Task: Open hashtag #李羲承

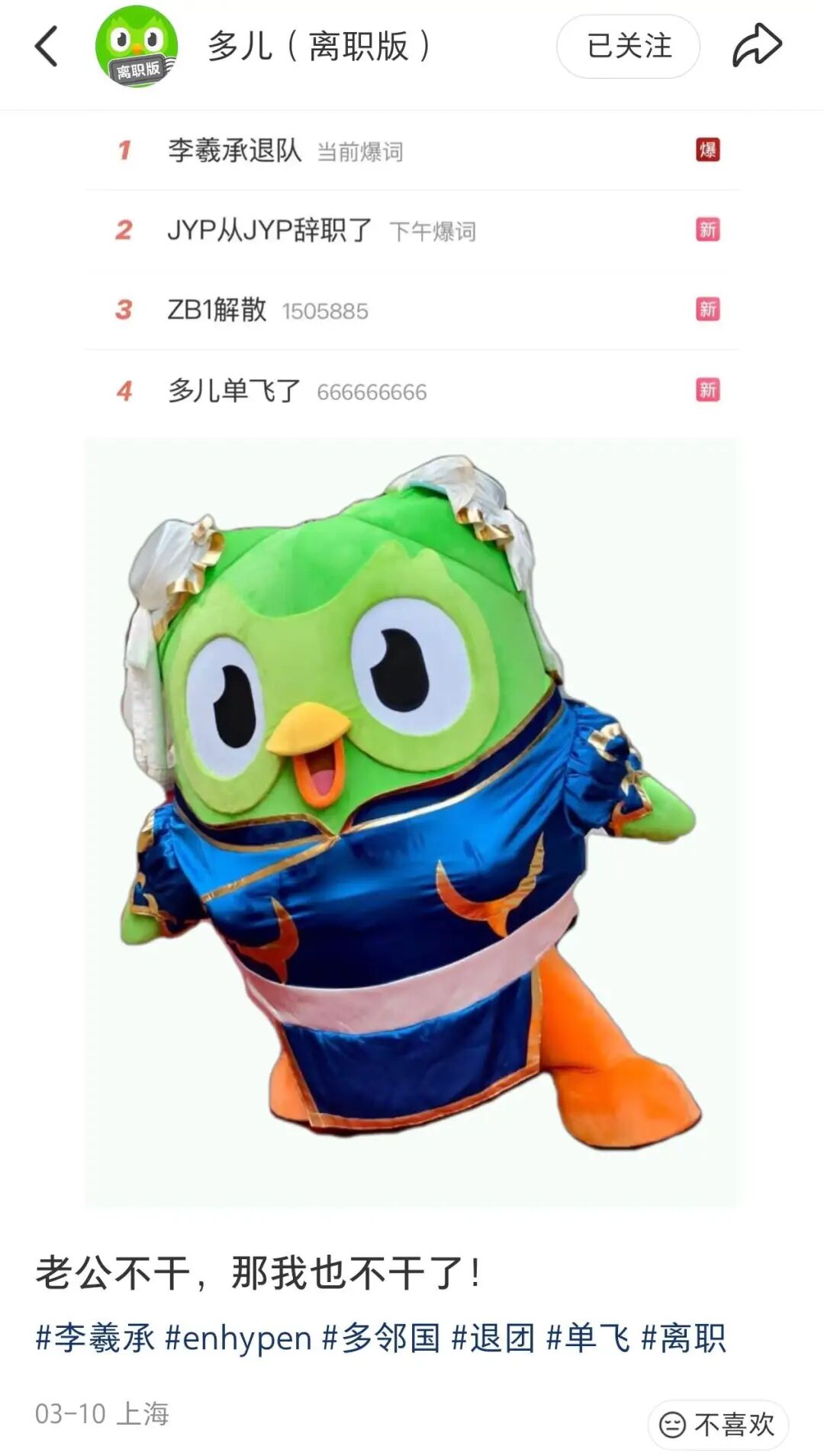Action: [x=95, y=1338]
